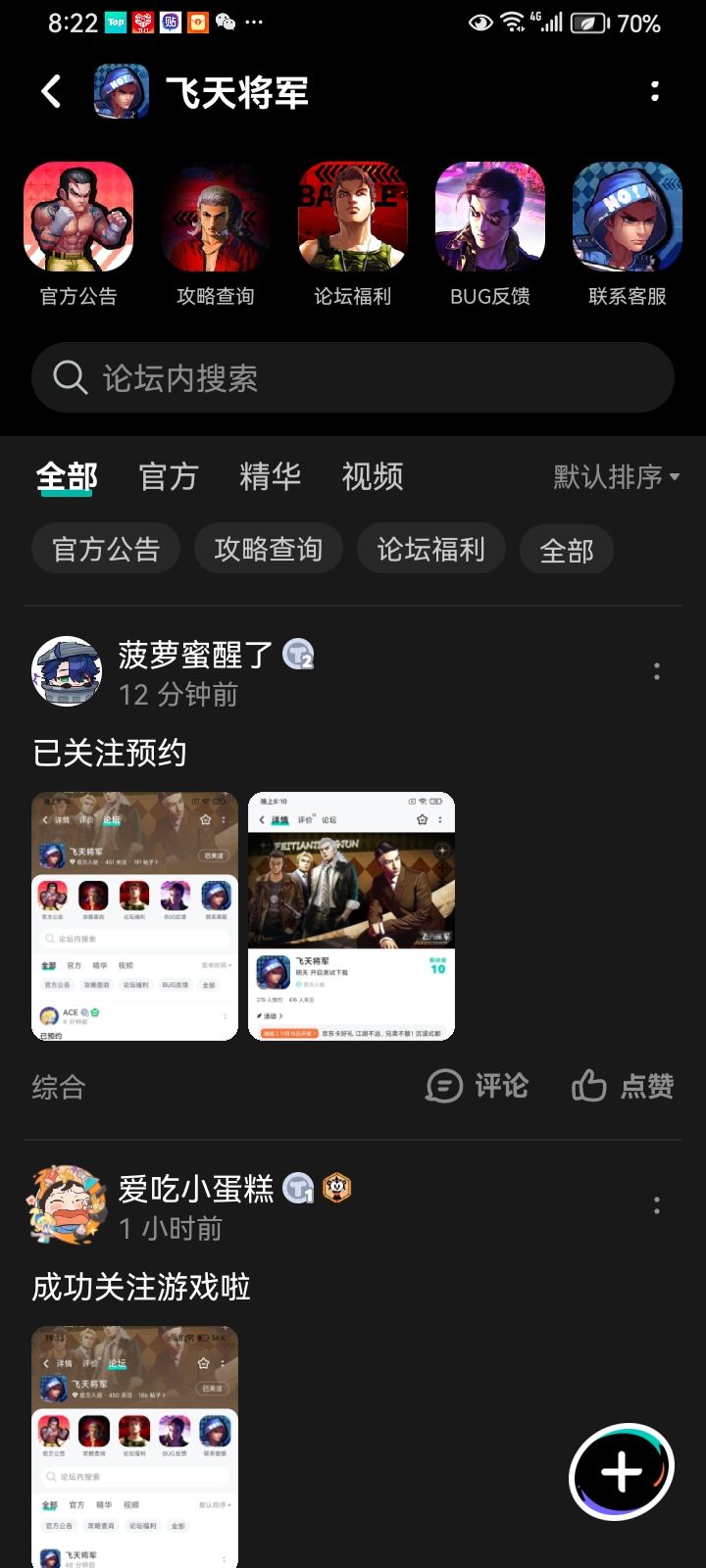Select the 攻略查询 filter chip
706x1568 pixels.
click(269, 549)
